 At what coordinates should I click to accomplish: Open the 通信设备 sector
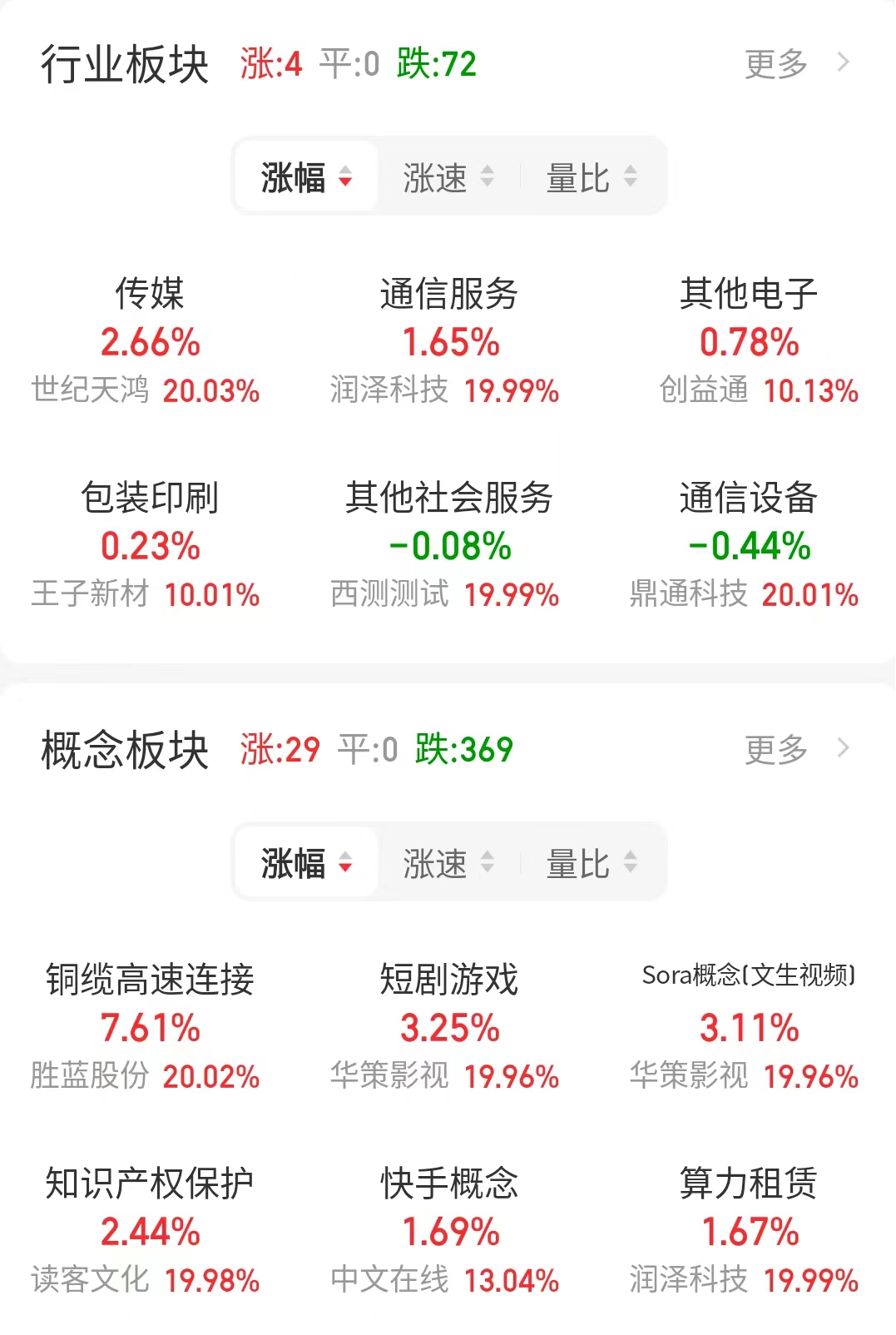point(749,545)
